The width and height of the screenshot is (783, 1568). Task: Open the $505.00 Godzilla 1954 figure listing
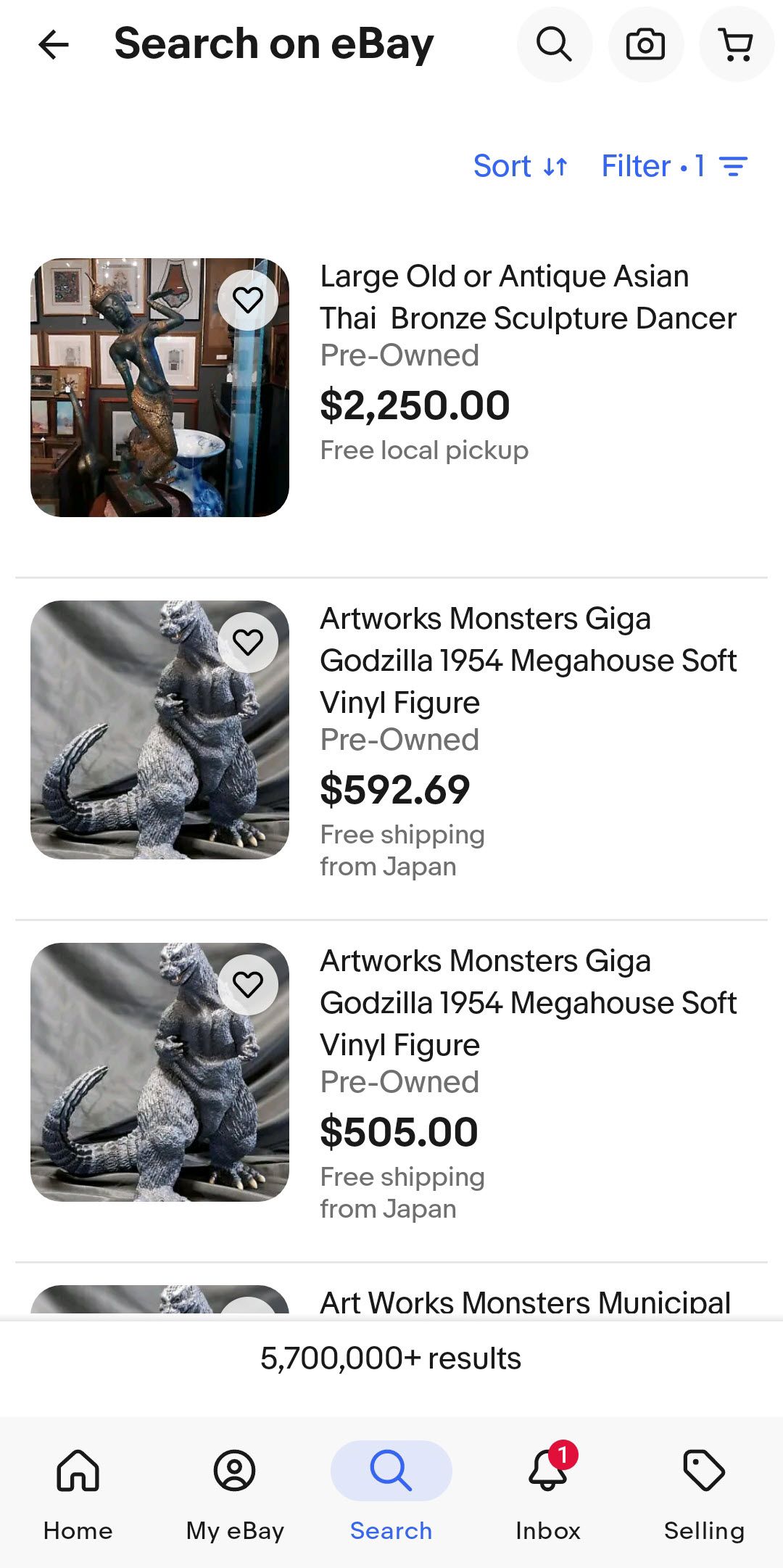coord(528,1002)
